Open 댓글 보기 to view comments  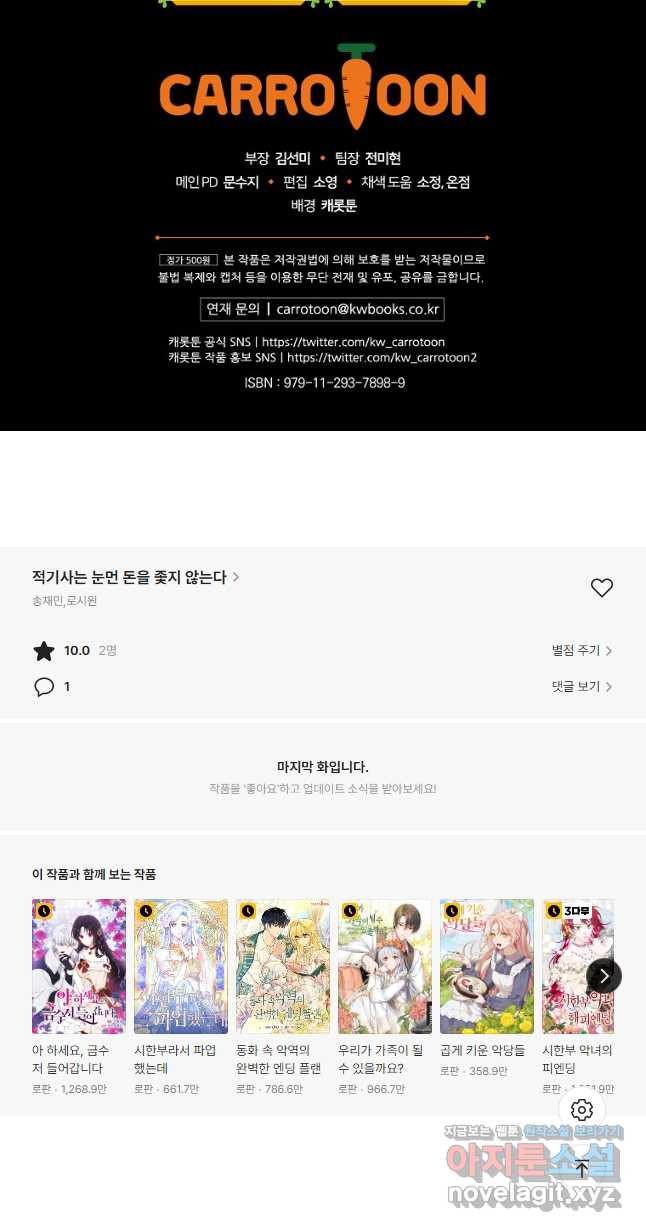pyautogui.click(x=581, y=687)
